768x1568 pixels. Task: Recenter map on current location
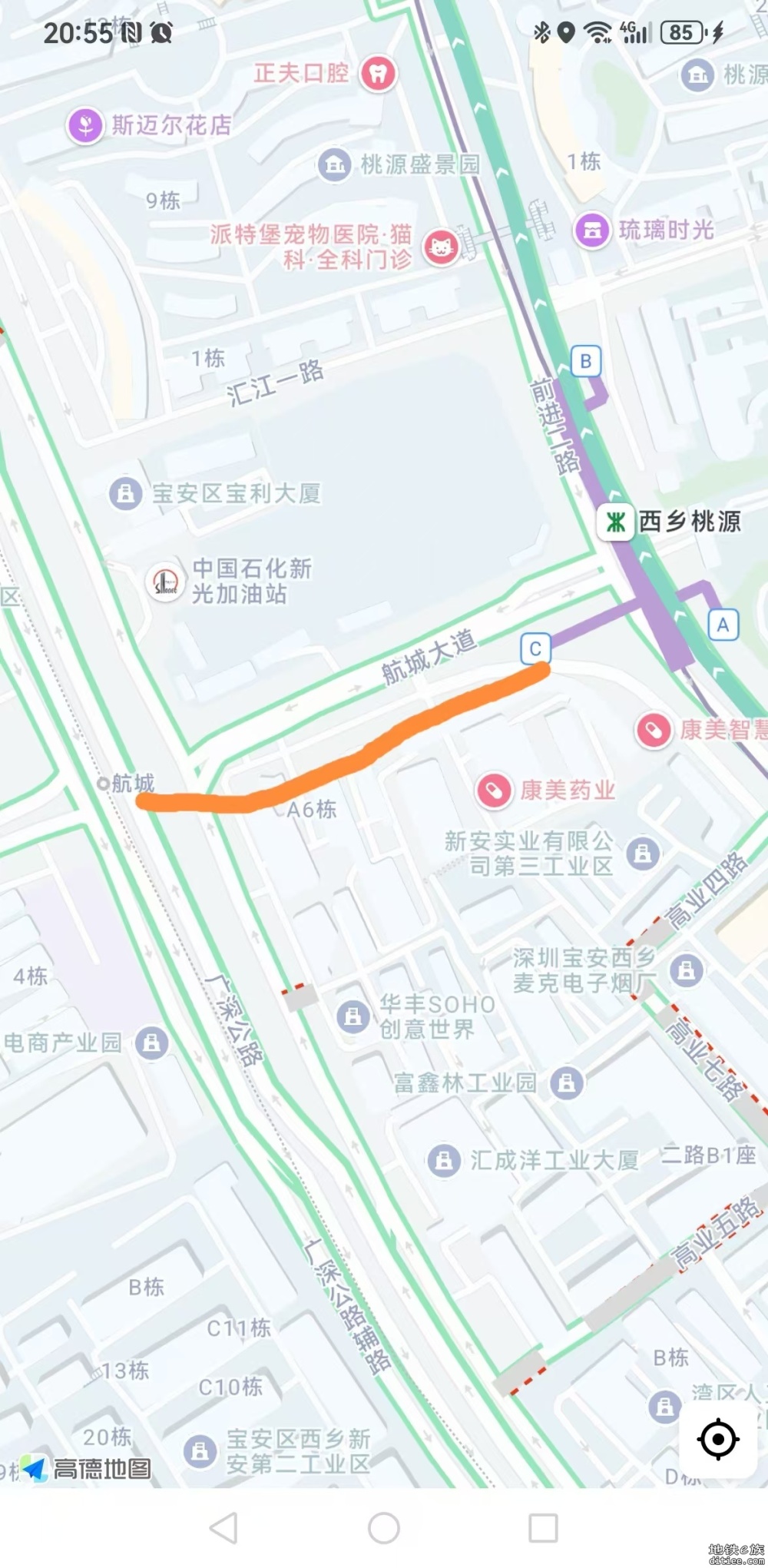[718, 1439]
